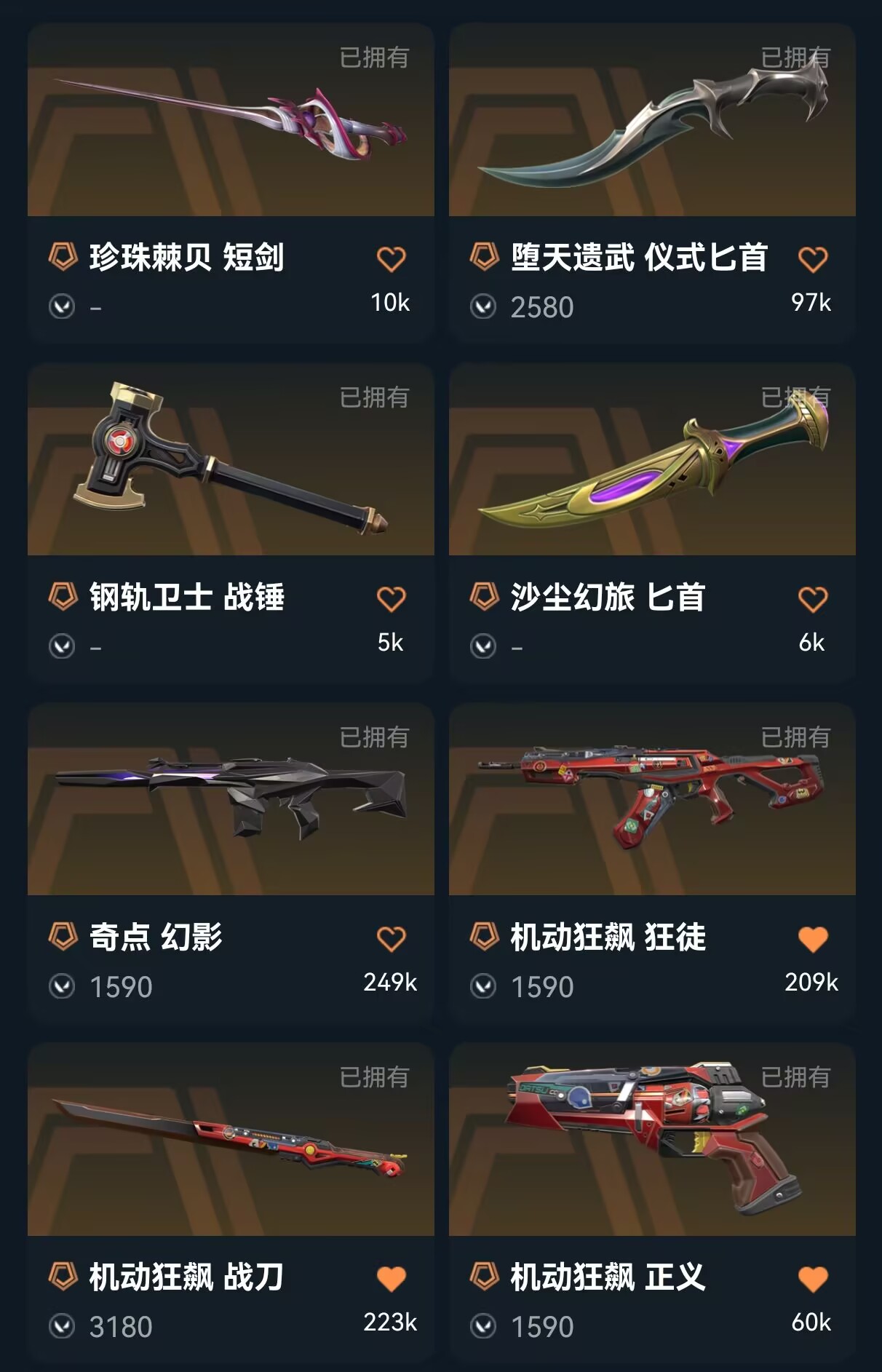Open the 奇点 幻影 skin card
Viewport: 882px width, 1372px height.
(231, 801)
